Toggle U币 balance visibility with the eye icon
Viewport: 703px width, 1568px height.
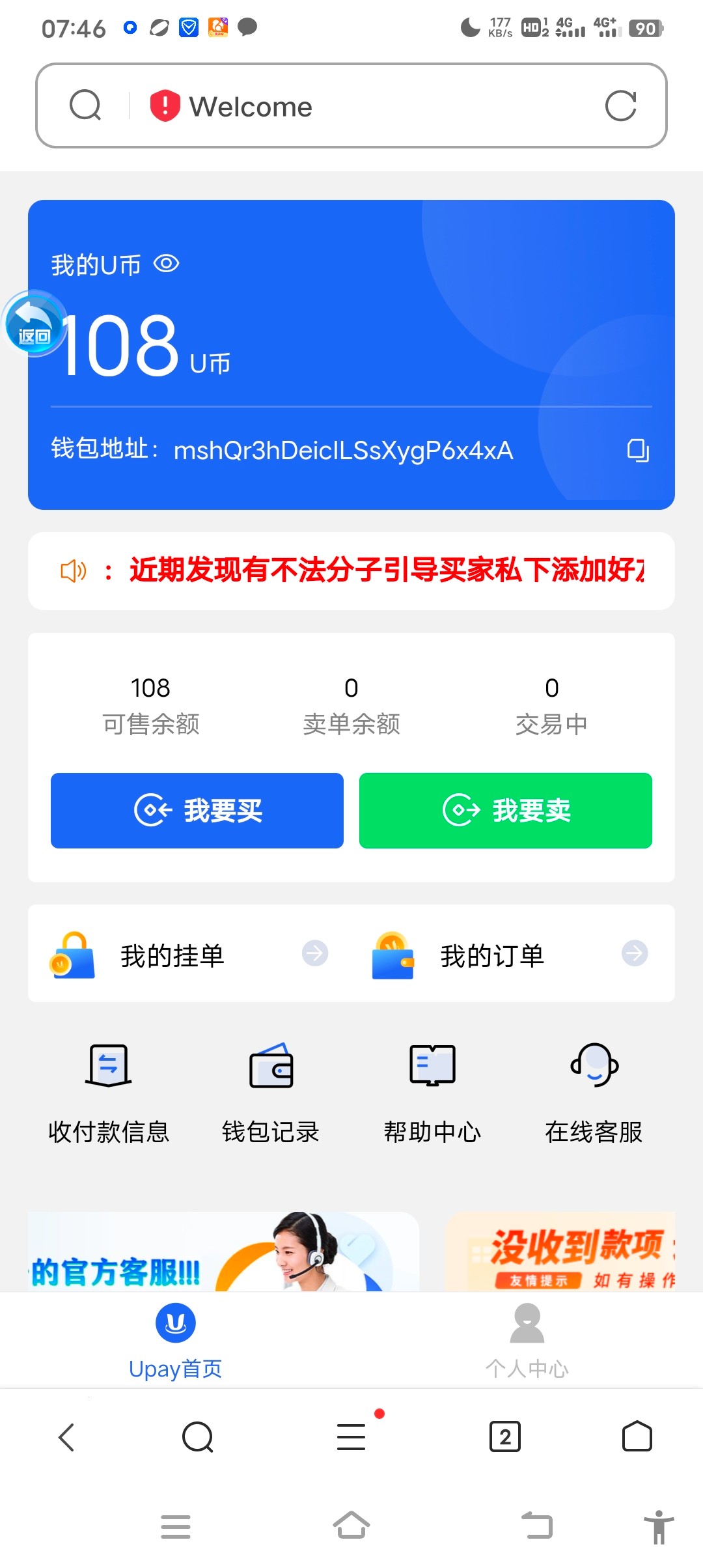166,264
